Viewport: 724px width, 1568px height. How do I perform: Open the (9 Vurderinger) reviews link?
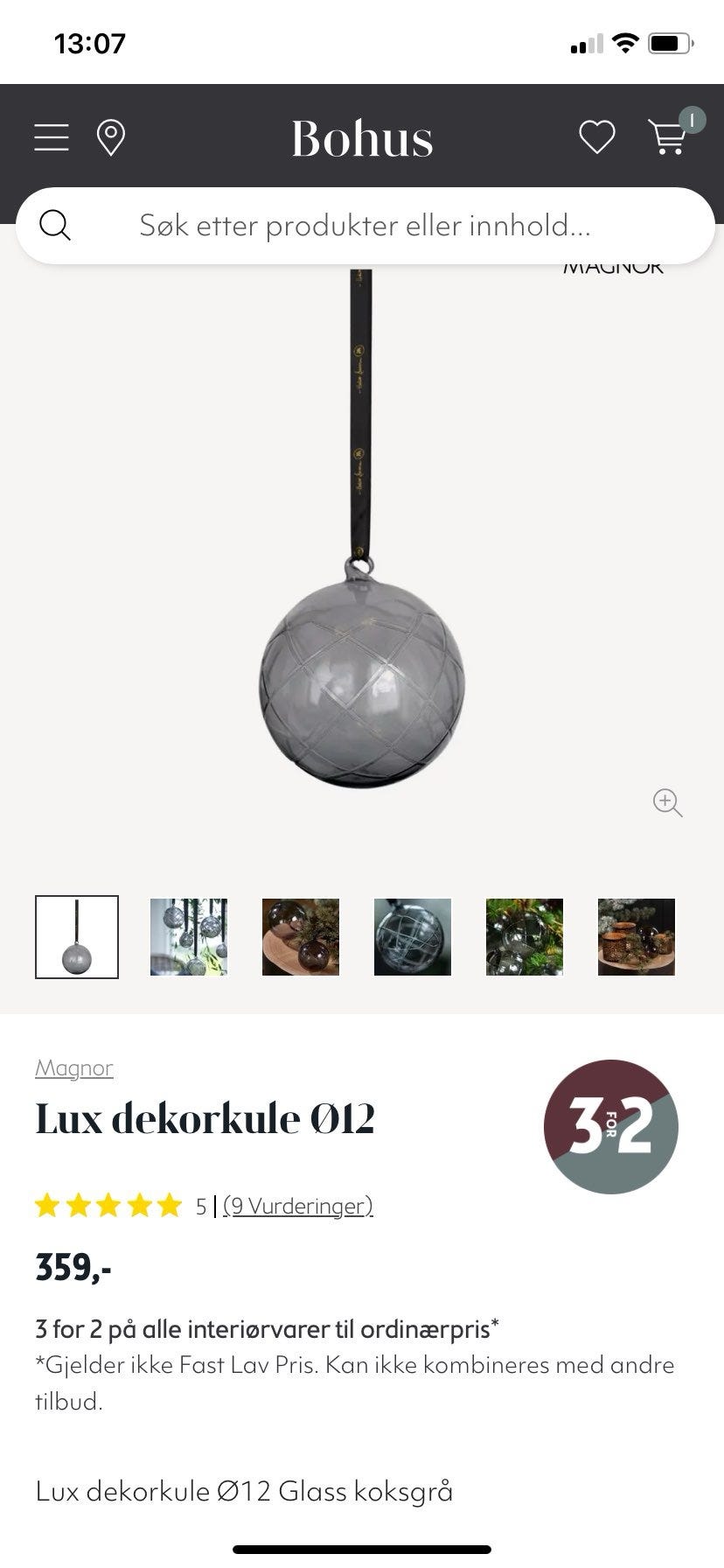297,1205
